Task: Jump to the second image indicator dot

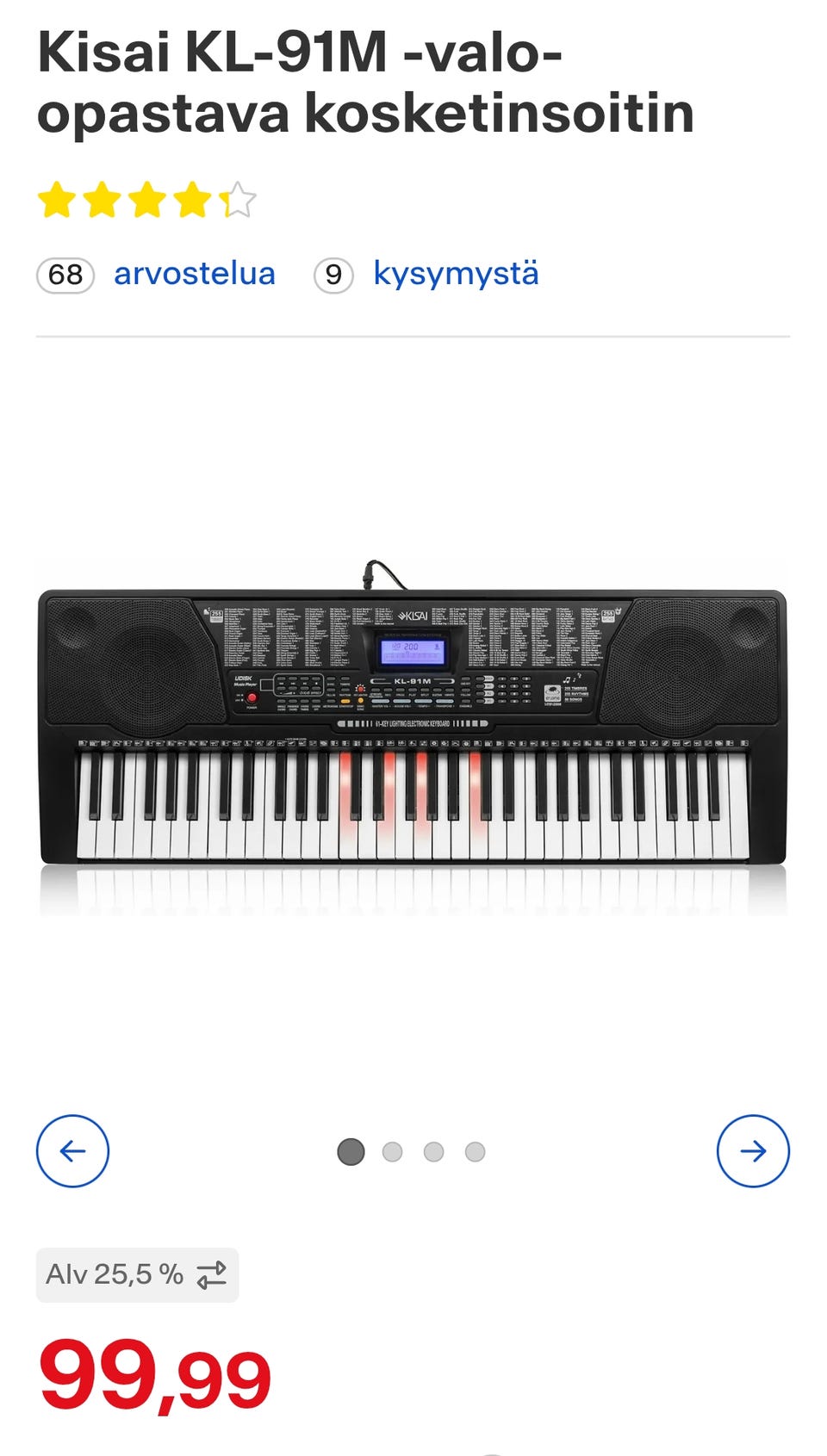Action: (x=392, y=1151)
